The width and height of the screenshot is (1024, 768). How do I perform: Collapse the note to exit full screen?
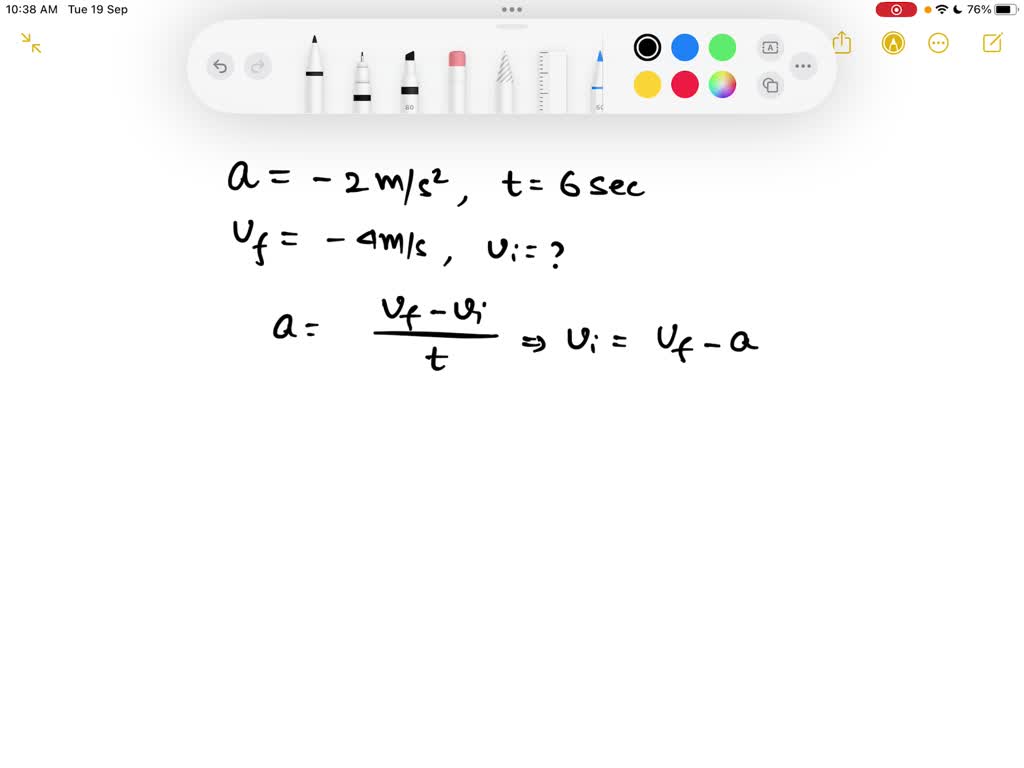coord(31,43)
